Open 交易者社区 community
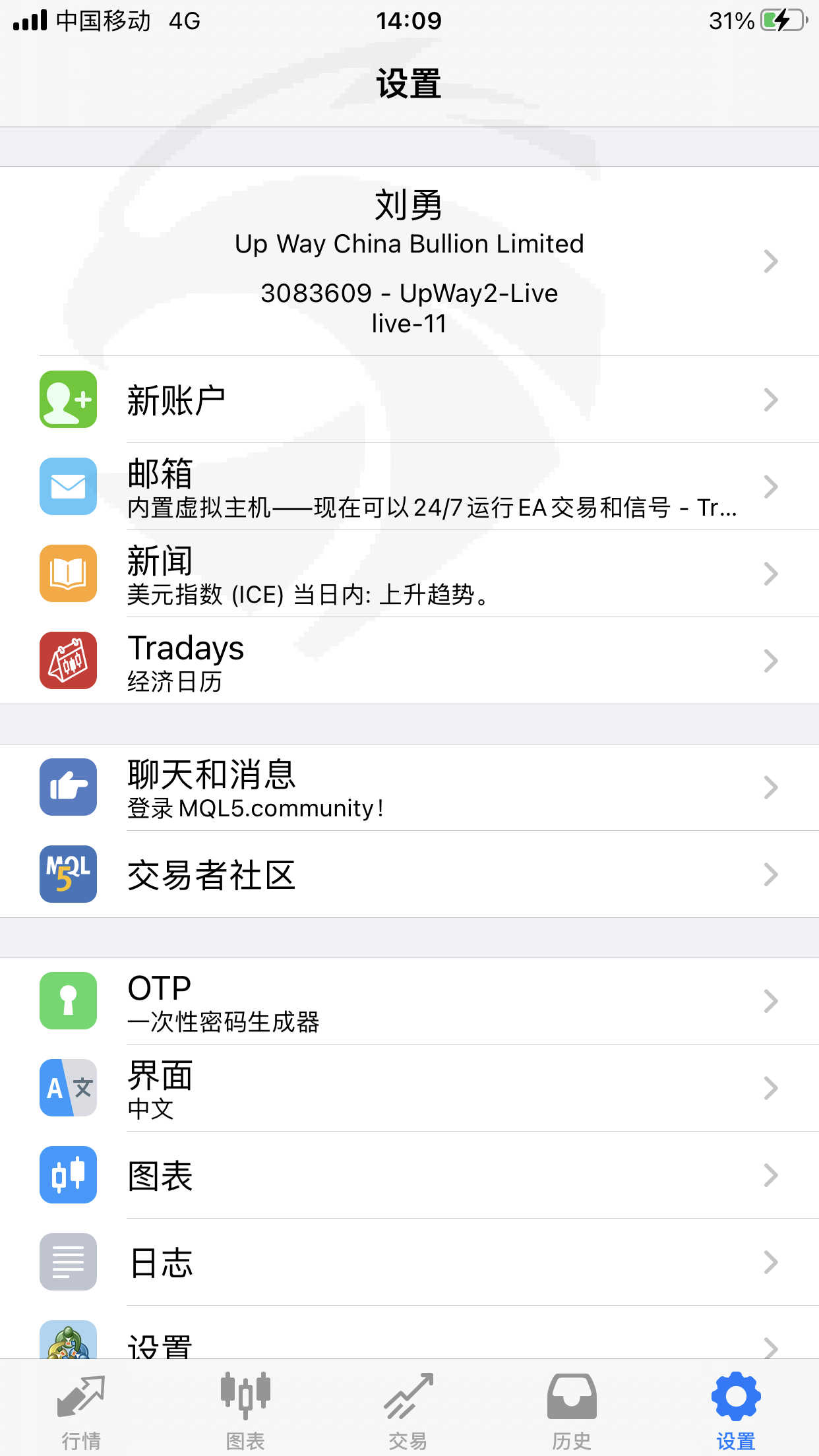 tap(409, 874)
